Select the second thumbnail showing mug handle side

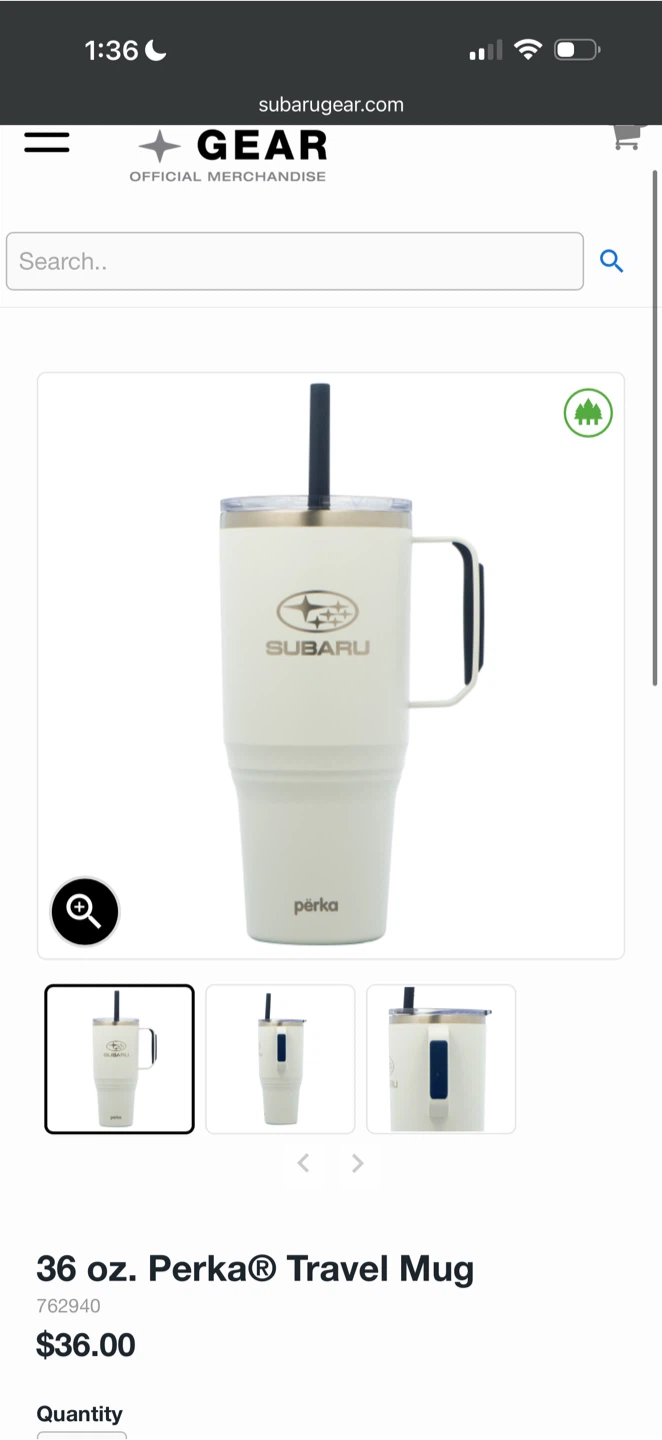pos(280,1059)
